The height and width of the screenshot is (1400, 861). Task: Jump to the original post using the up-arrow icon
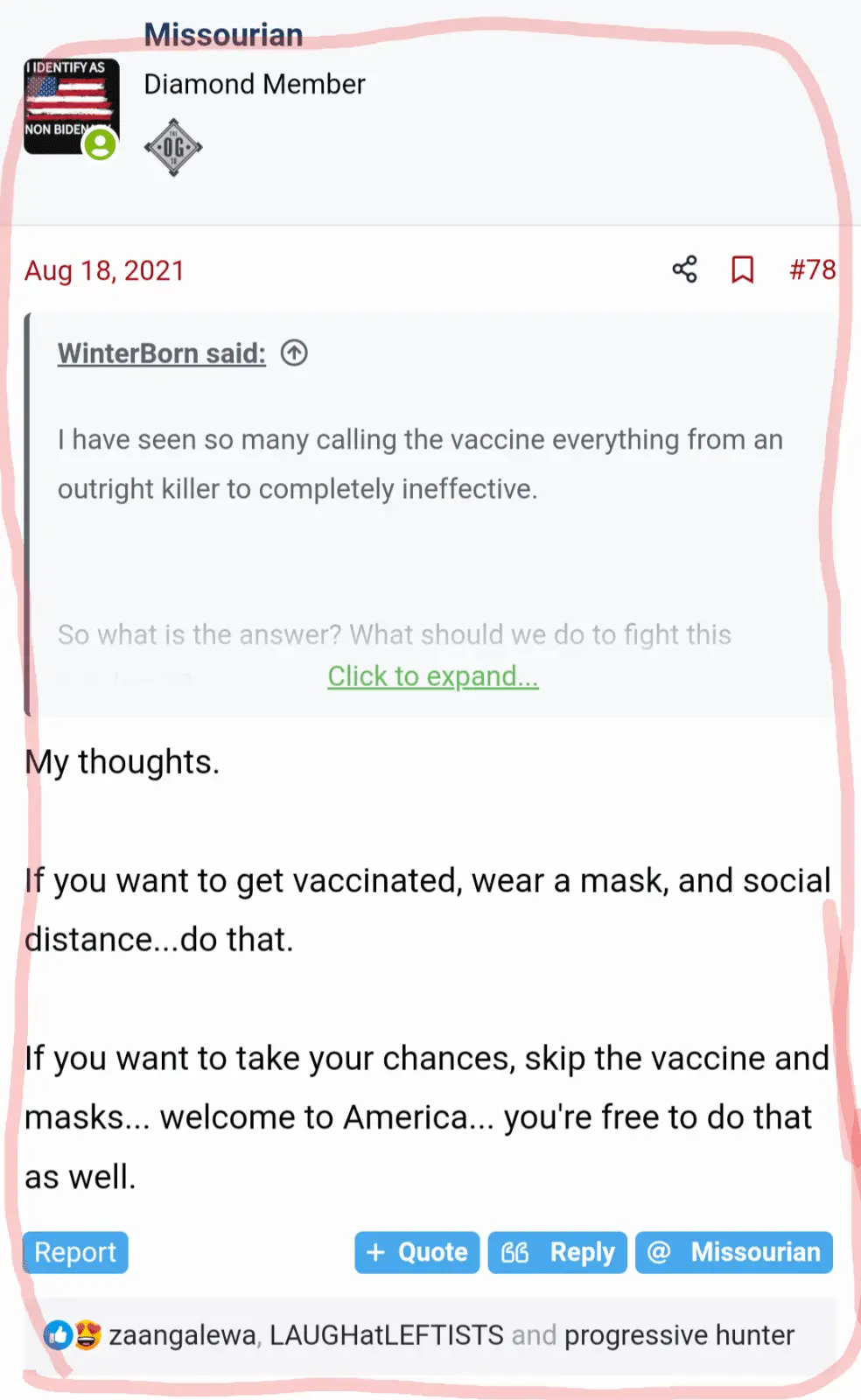[294, 353]
